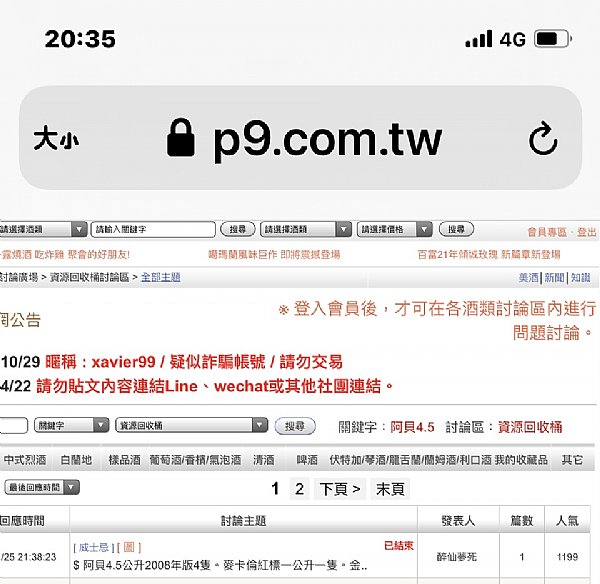Jump to the next page with 下頁
Viewport: 600px width, 584px height.
tap(340, 489)
